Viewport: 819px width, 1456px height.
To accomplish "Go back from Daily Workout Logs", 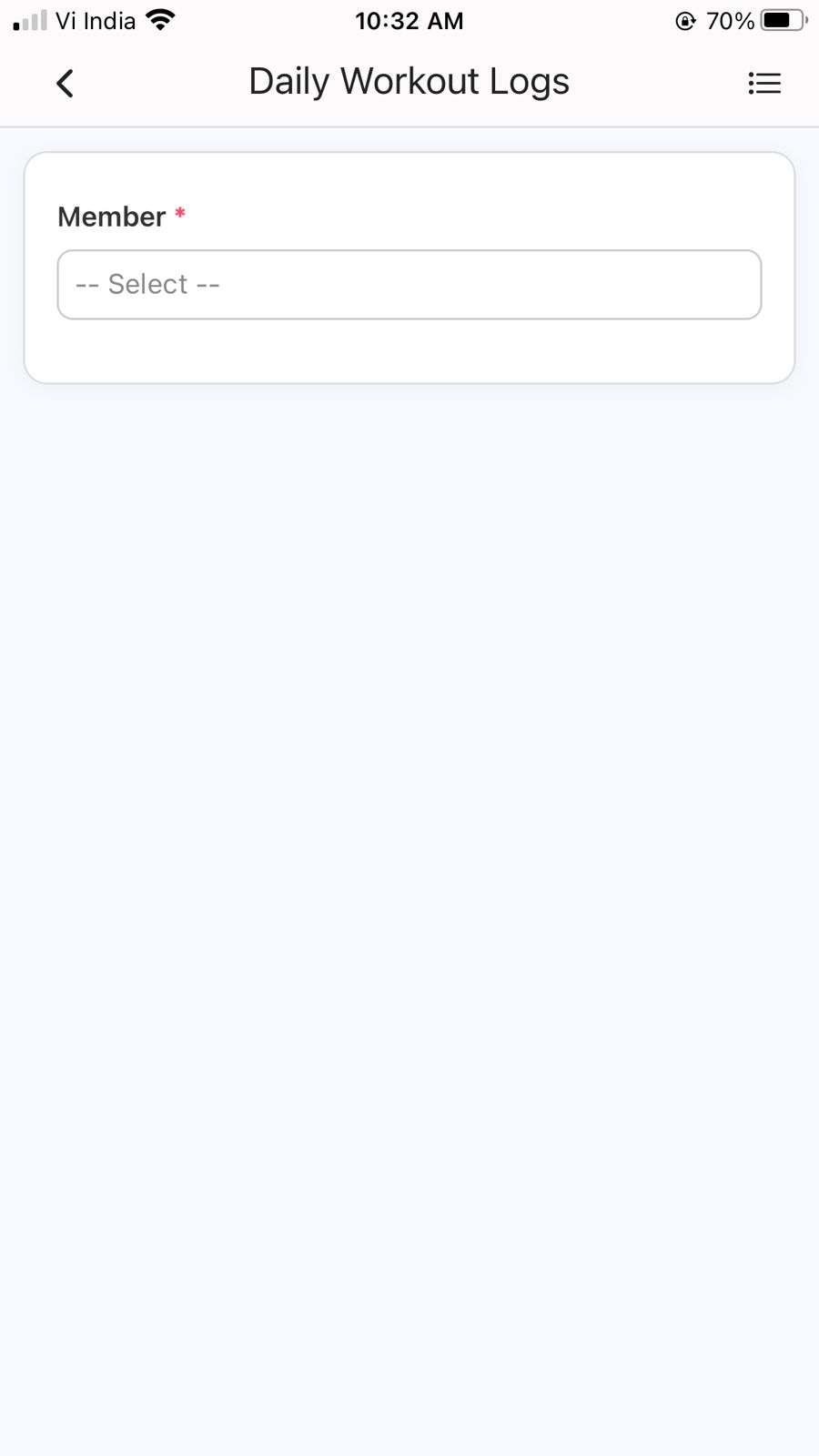I will 65,84.
